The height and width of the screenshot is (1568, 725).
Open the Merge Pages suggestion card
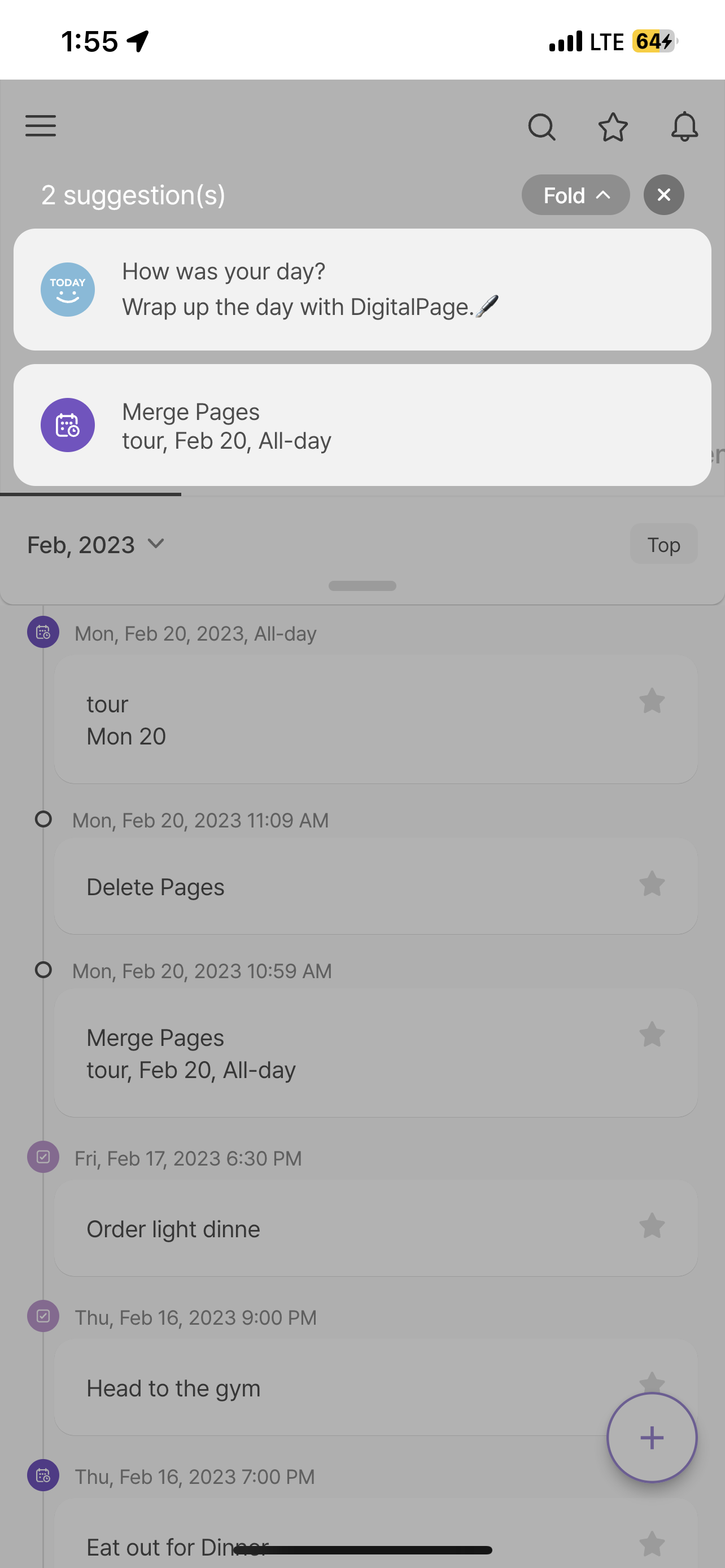(x=362, y=425)
